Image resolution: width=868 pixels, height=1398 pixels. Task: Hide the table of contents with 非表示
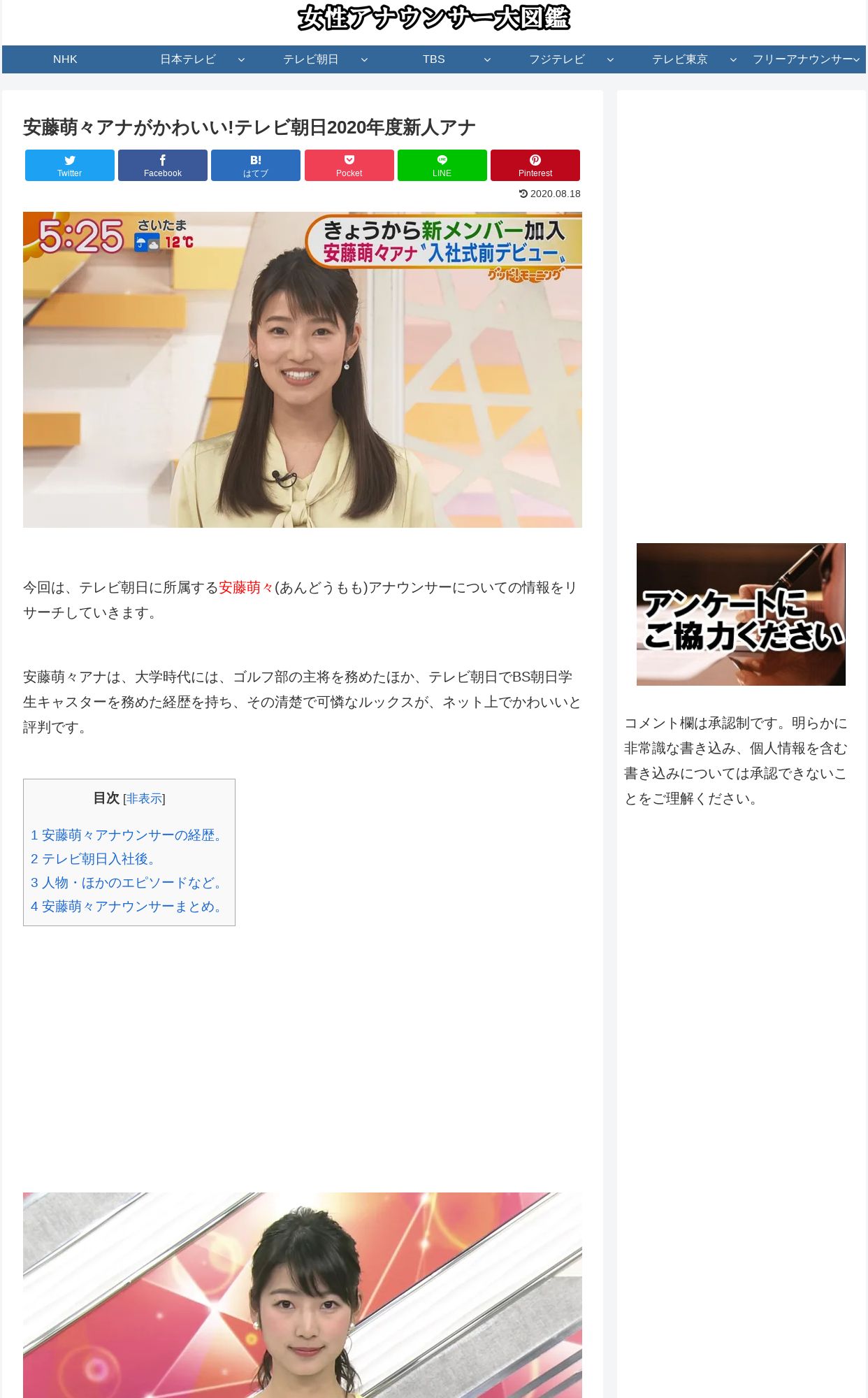point(144,798)
